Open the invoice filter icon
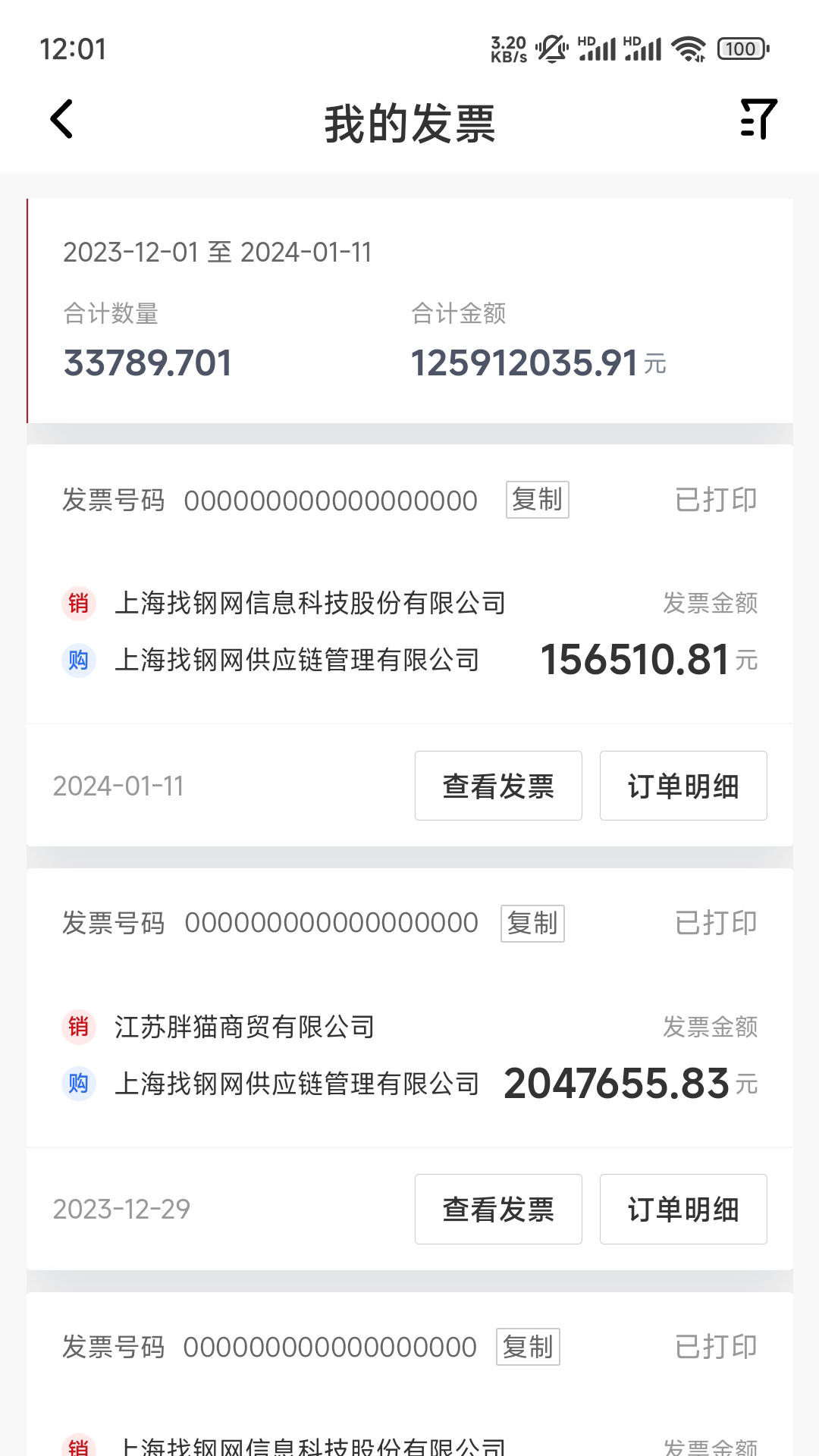The width and height of the screenshot is (819, 1456). [x=758, y=119]
